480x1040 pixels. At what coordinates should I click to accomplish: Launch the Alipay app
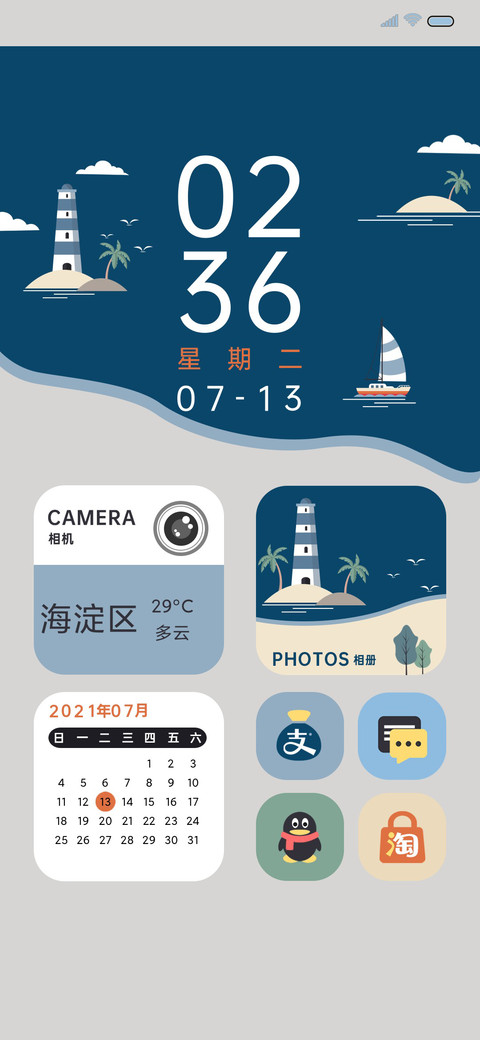300,736
